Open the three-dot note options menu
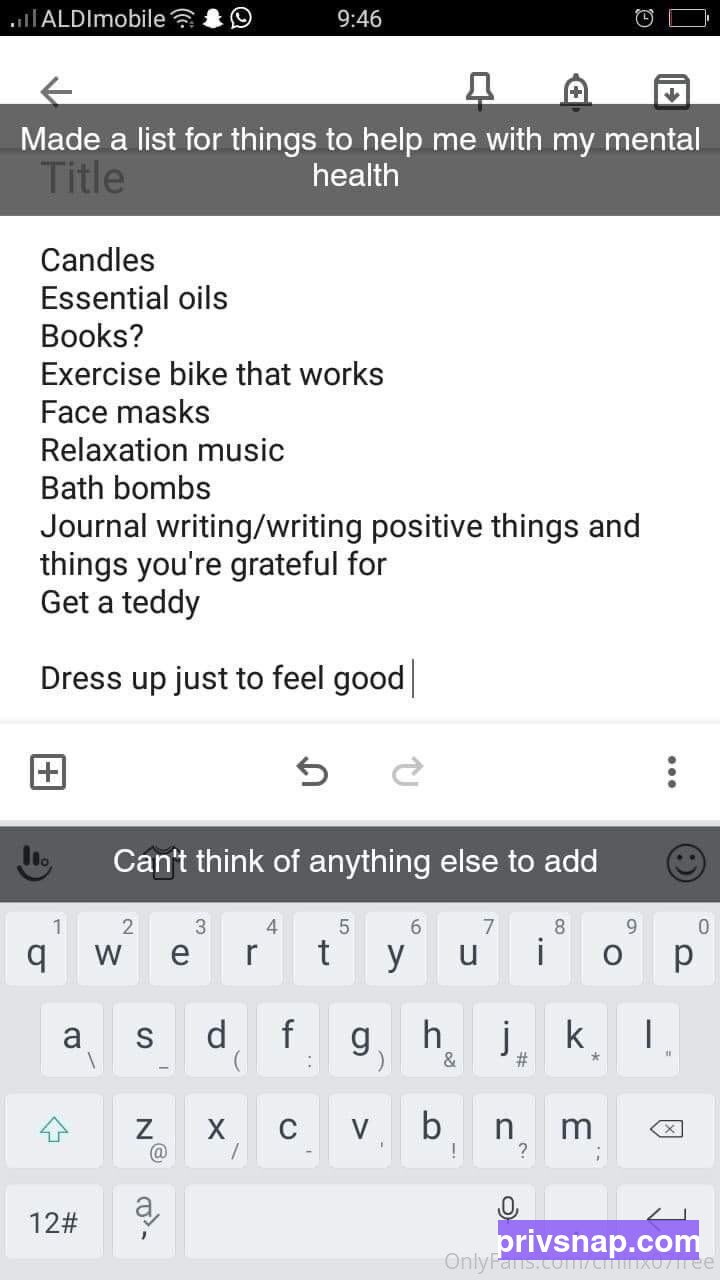 coord(672,772)
